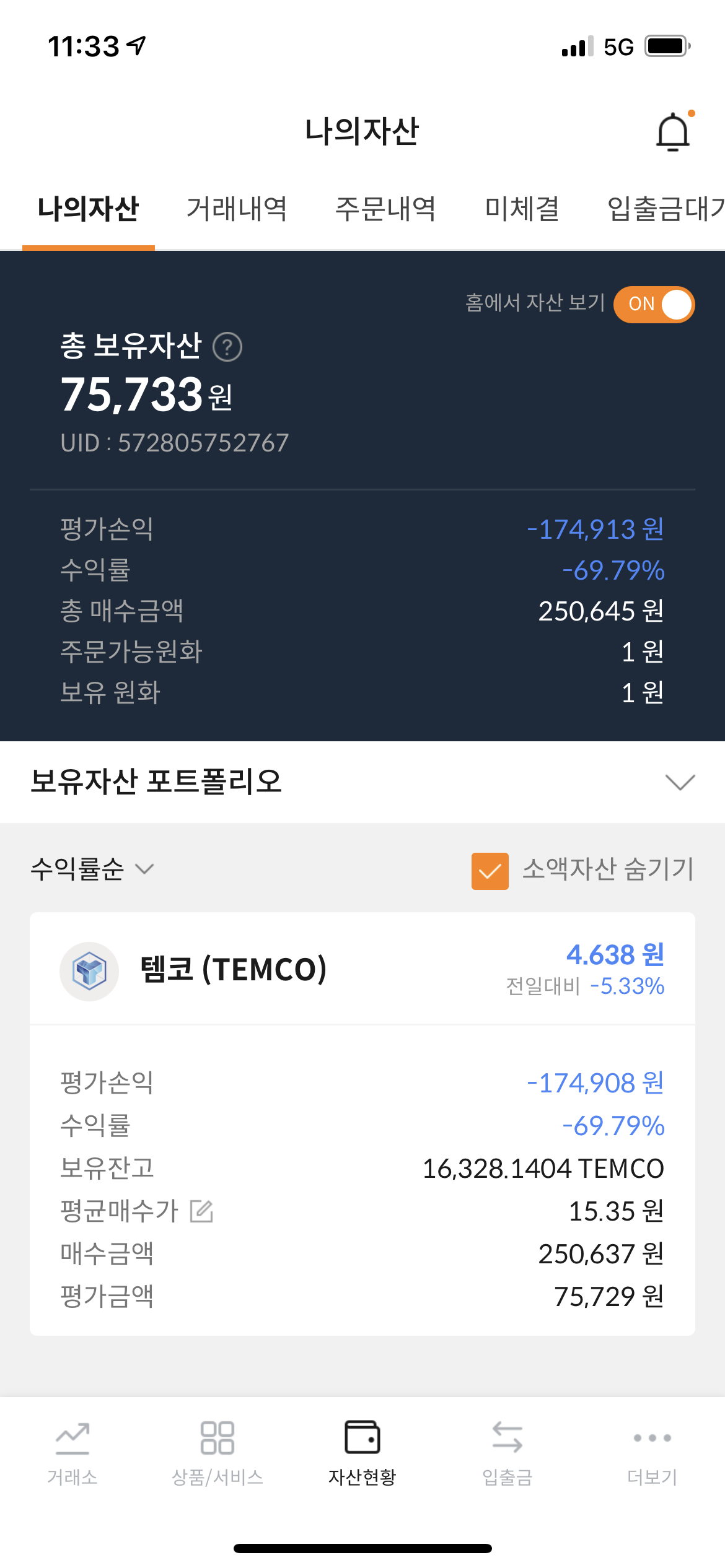Tap the 템코 (TEMCO) asset card
This screenshot has height=1568, width=725.
point(362,970)
